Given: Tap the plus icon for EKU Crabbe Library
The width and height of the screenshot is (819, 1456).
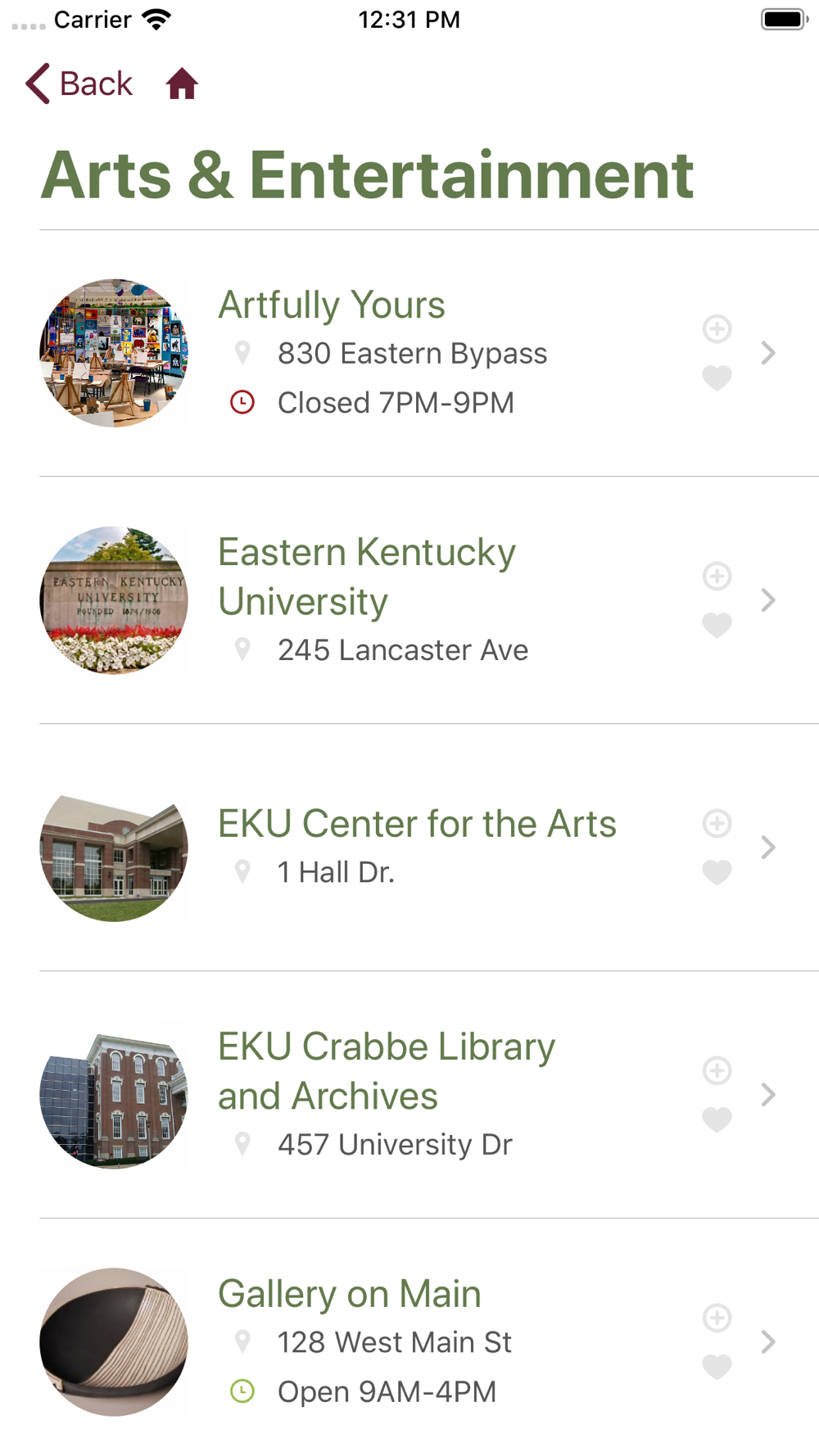Looking at the screenshot, I should 717,1071.
